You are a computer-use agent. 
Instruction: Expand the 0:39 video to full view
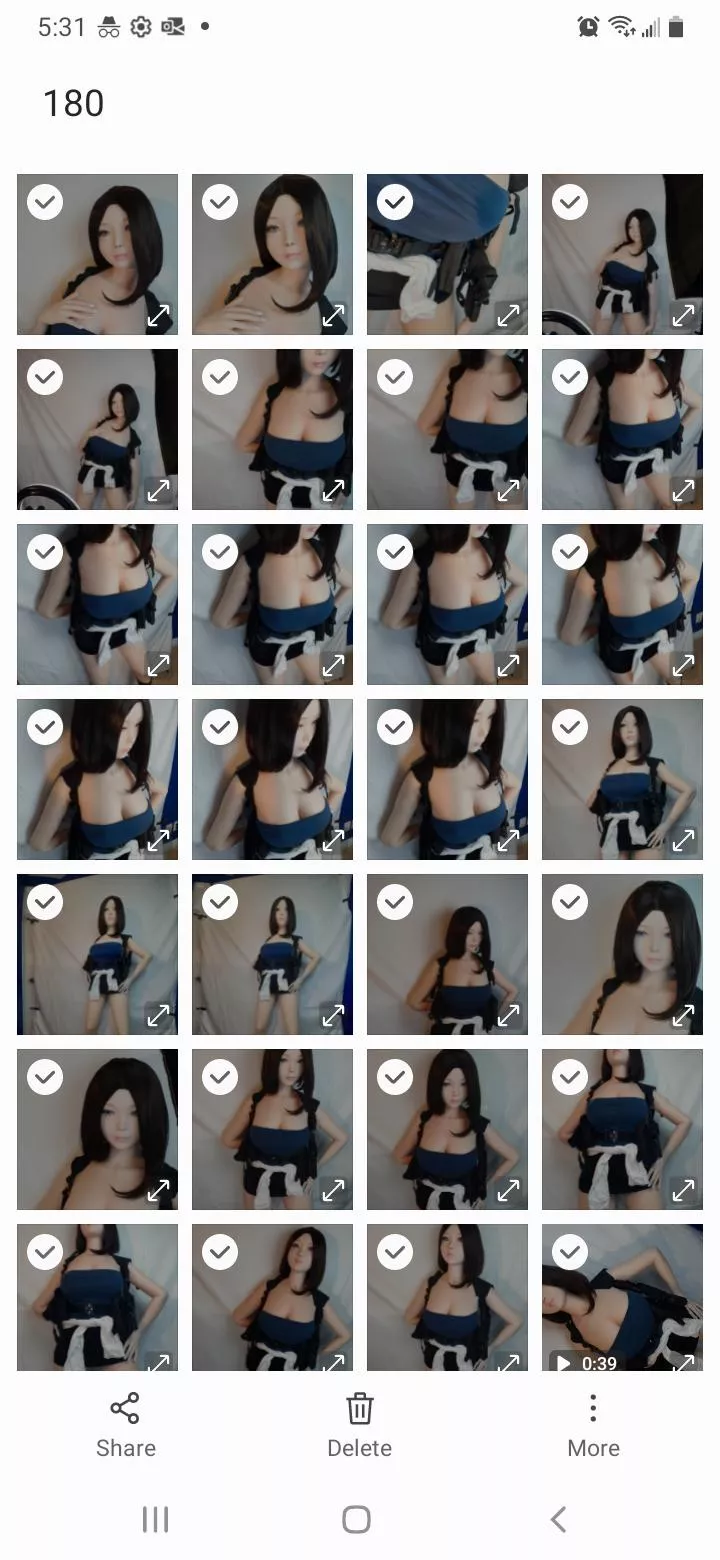click(x=684, y=1361)
